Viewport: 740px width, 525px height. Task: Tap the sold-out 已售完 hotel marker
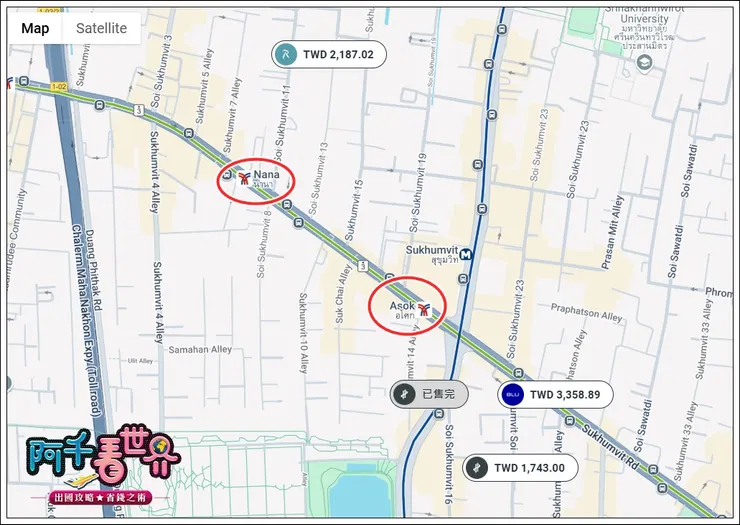click(x=428, y=394)
